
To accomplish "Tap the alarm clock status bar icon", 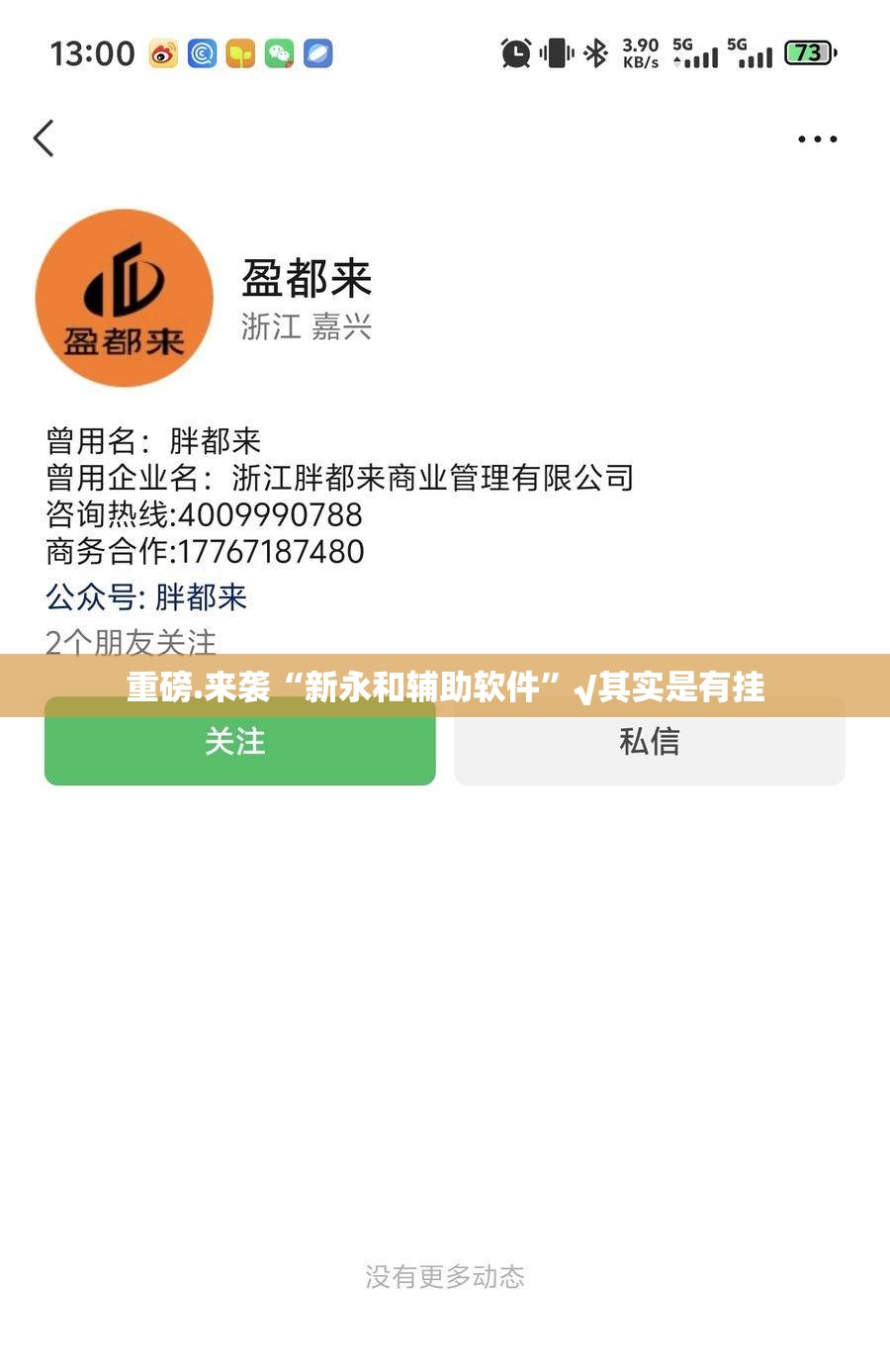I will 513,53.
